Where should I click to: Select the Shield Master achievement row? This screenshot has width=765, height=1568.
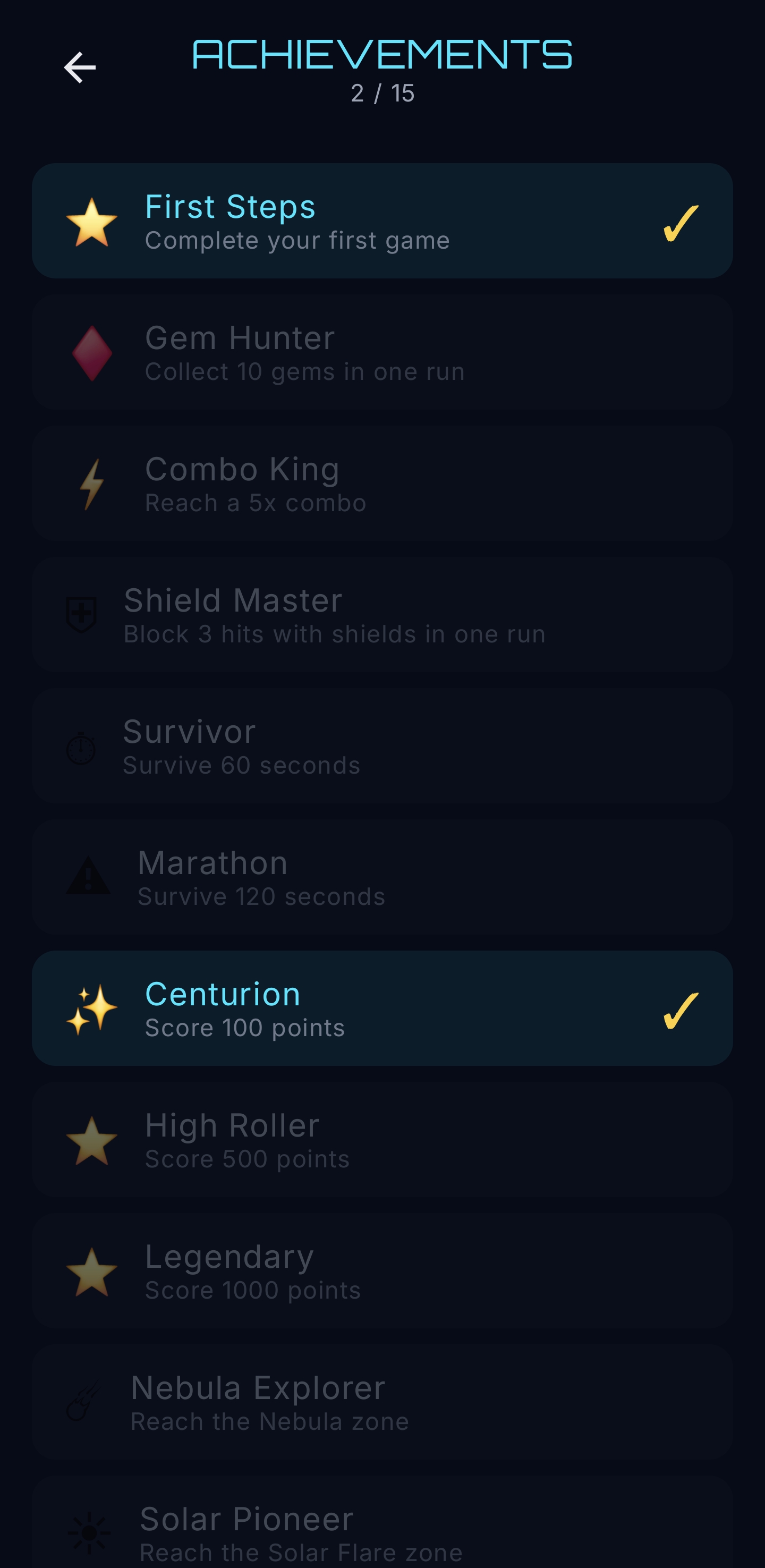(x=382, y=615)
